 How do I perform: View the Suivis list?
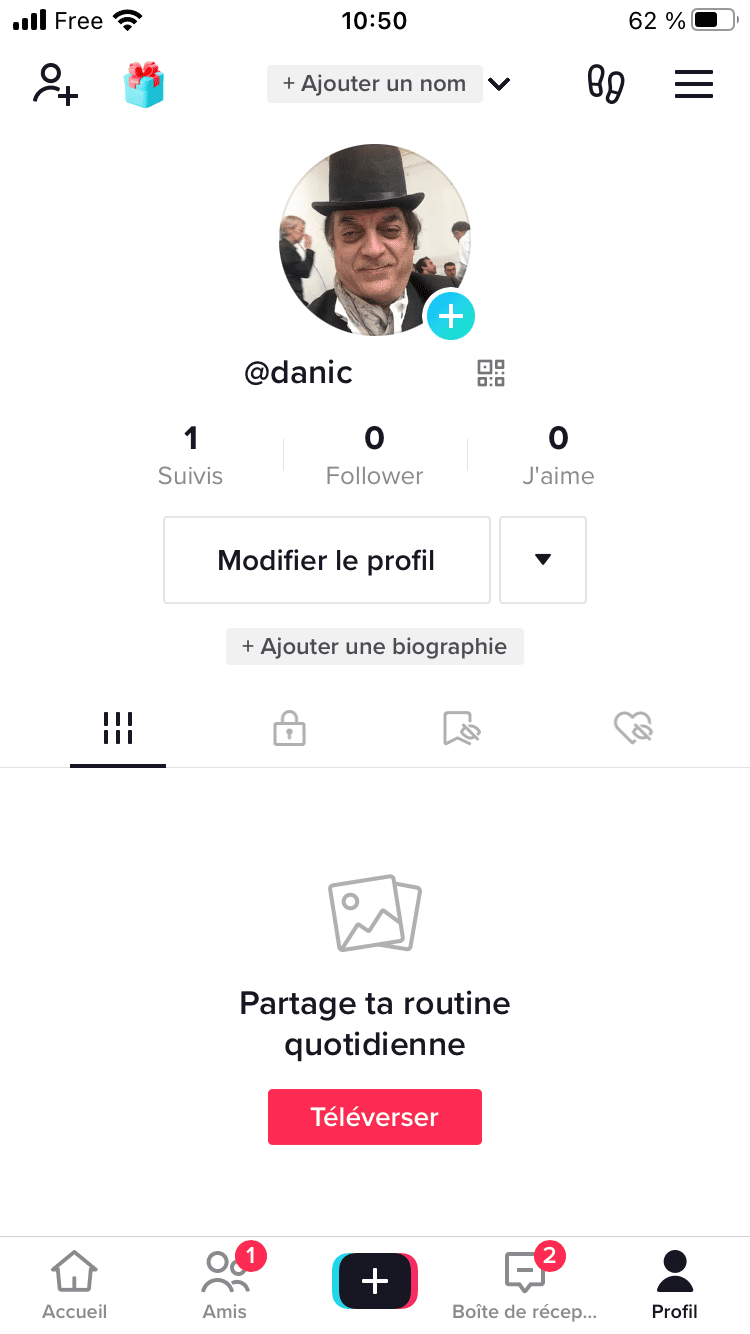coord(190,455)
